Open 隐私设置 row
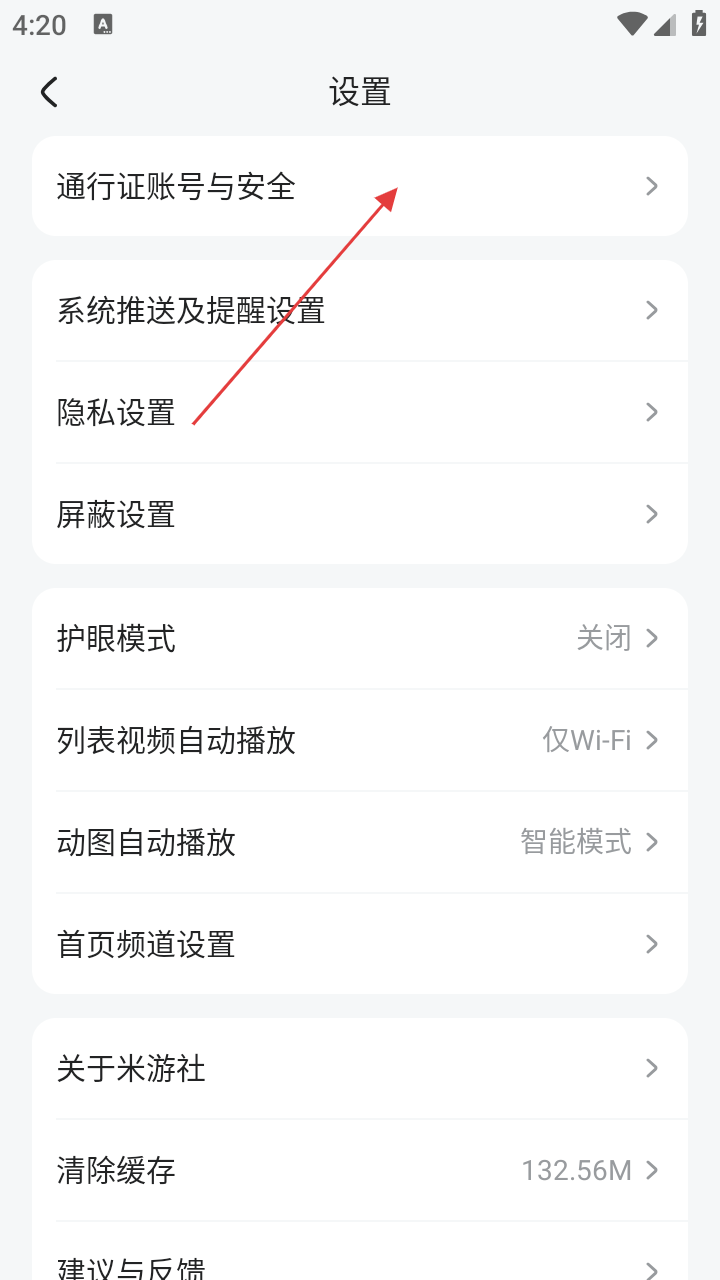Screen dimensions: 720x1280 [360, 412]
